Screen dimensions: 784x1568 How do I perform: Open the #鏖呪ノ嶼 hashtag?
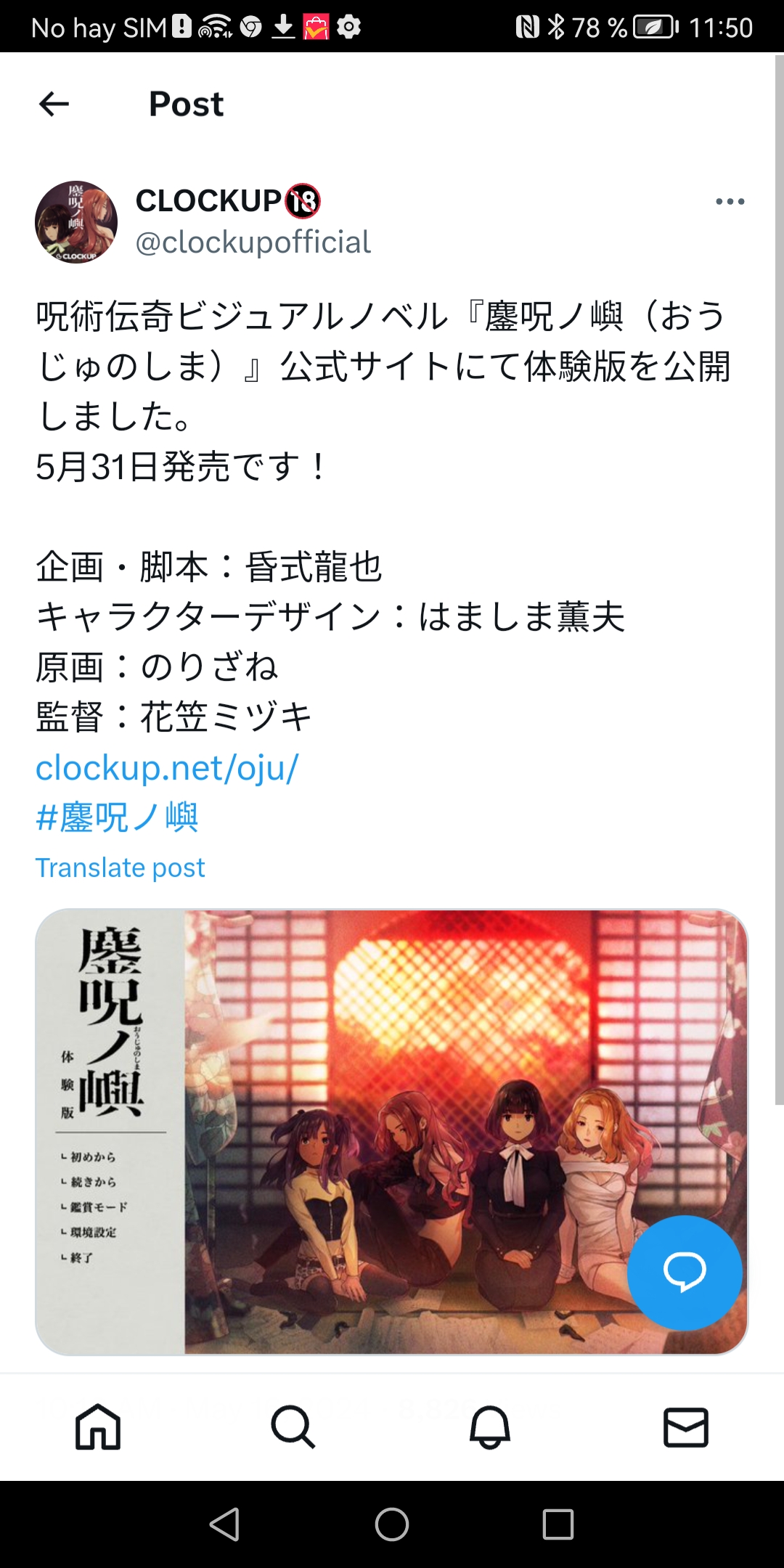117,817
